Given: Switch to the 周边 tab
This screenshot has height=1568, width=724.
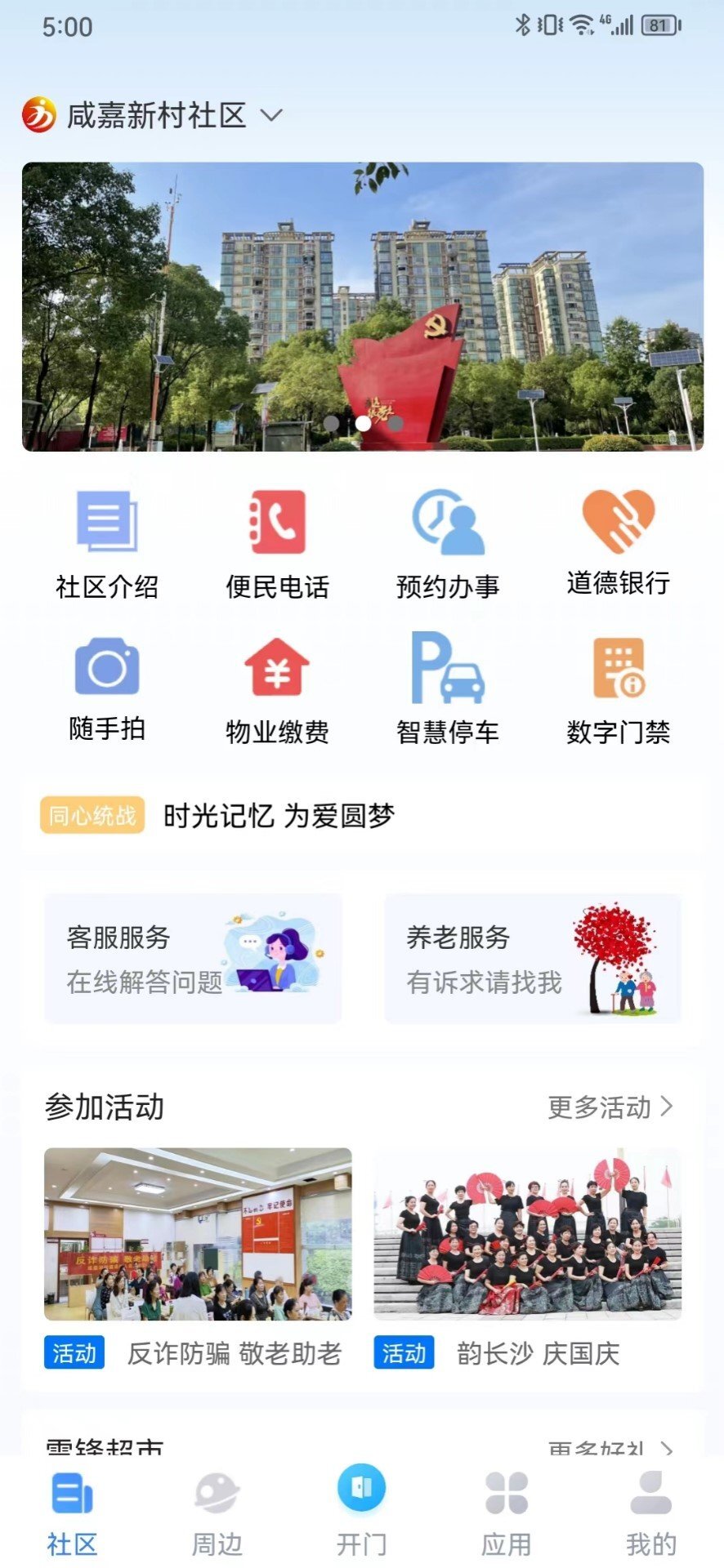Looking at the screenshot, I should point(217,1515).
